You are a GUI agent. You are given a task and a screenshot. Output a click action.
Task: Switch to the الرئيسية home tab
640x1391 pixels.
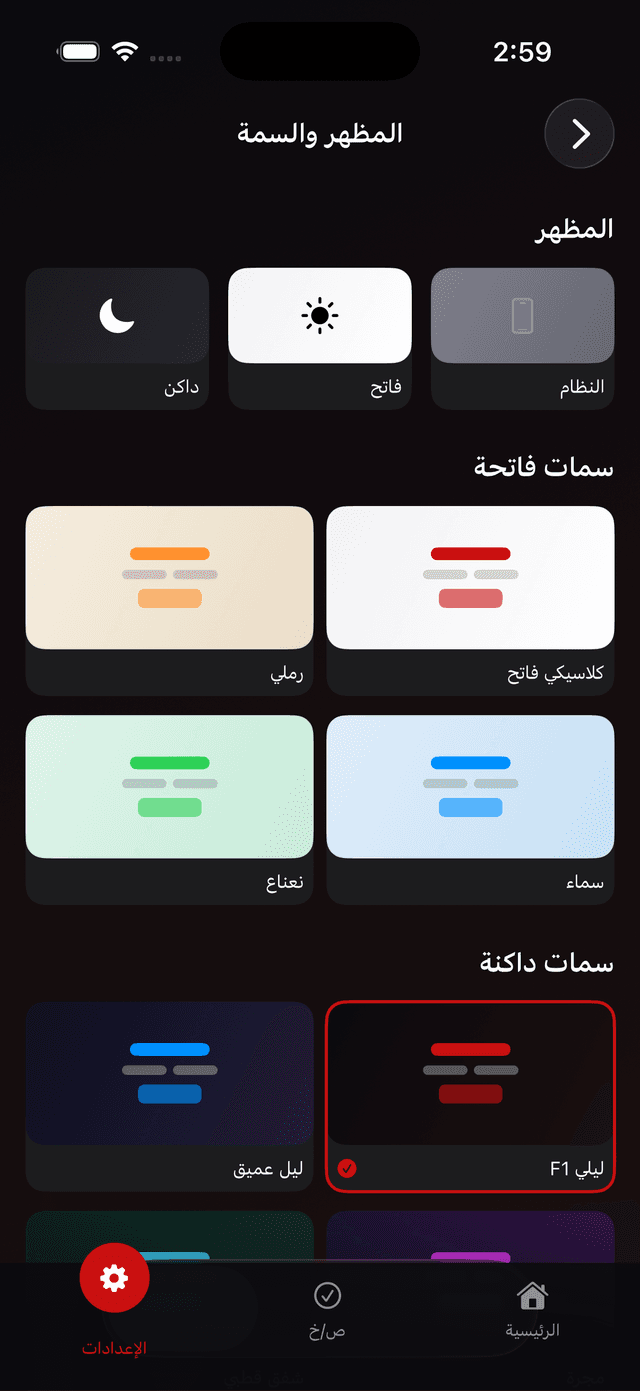tap(532, 1310)
